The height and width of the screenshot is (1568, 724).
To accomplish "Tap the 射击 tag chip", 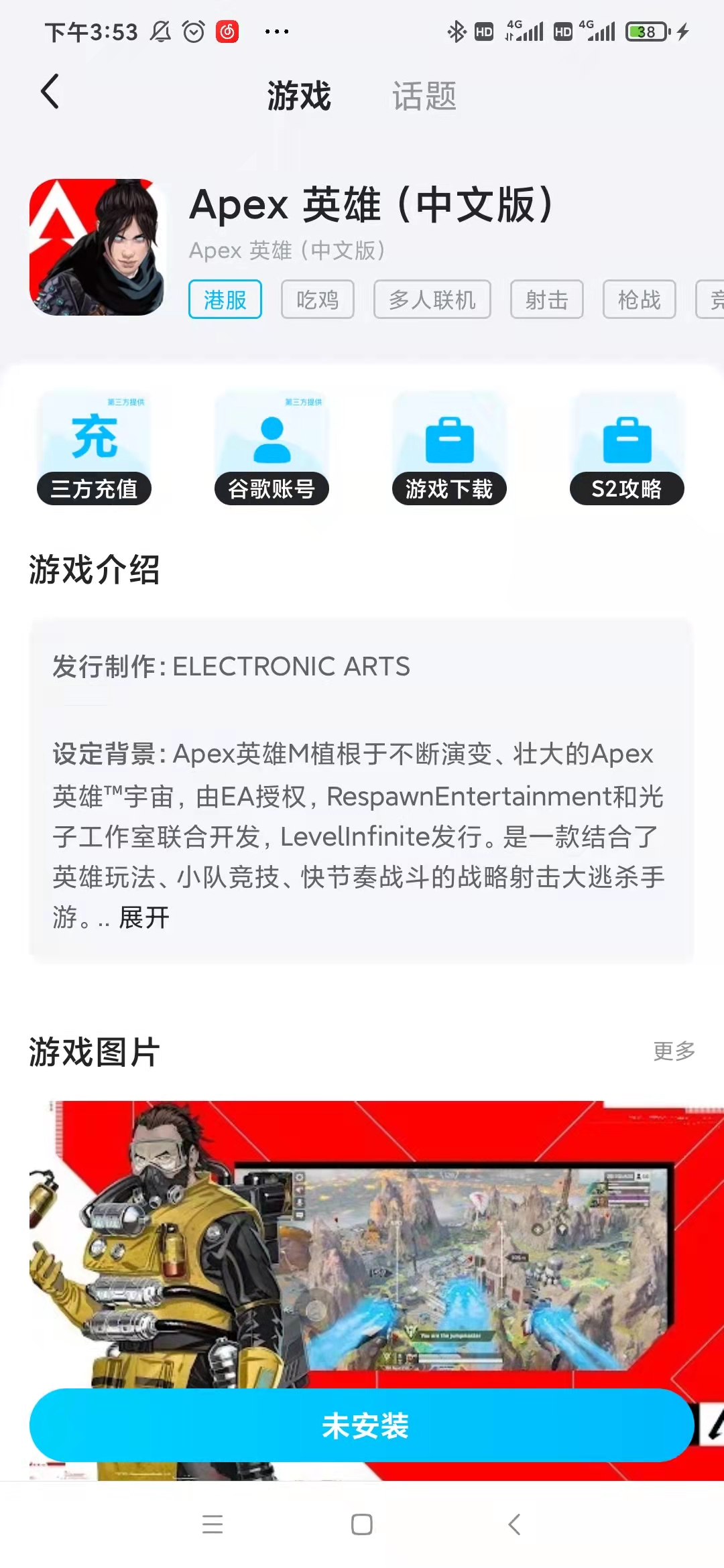I will [546, 300].
